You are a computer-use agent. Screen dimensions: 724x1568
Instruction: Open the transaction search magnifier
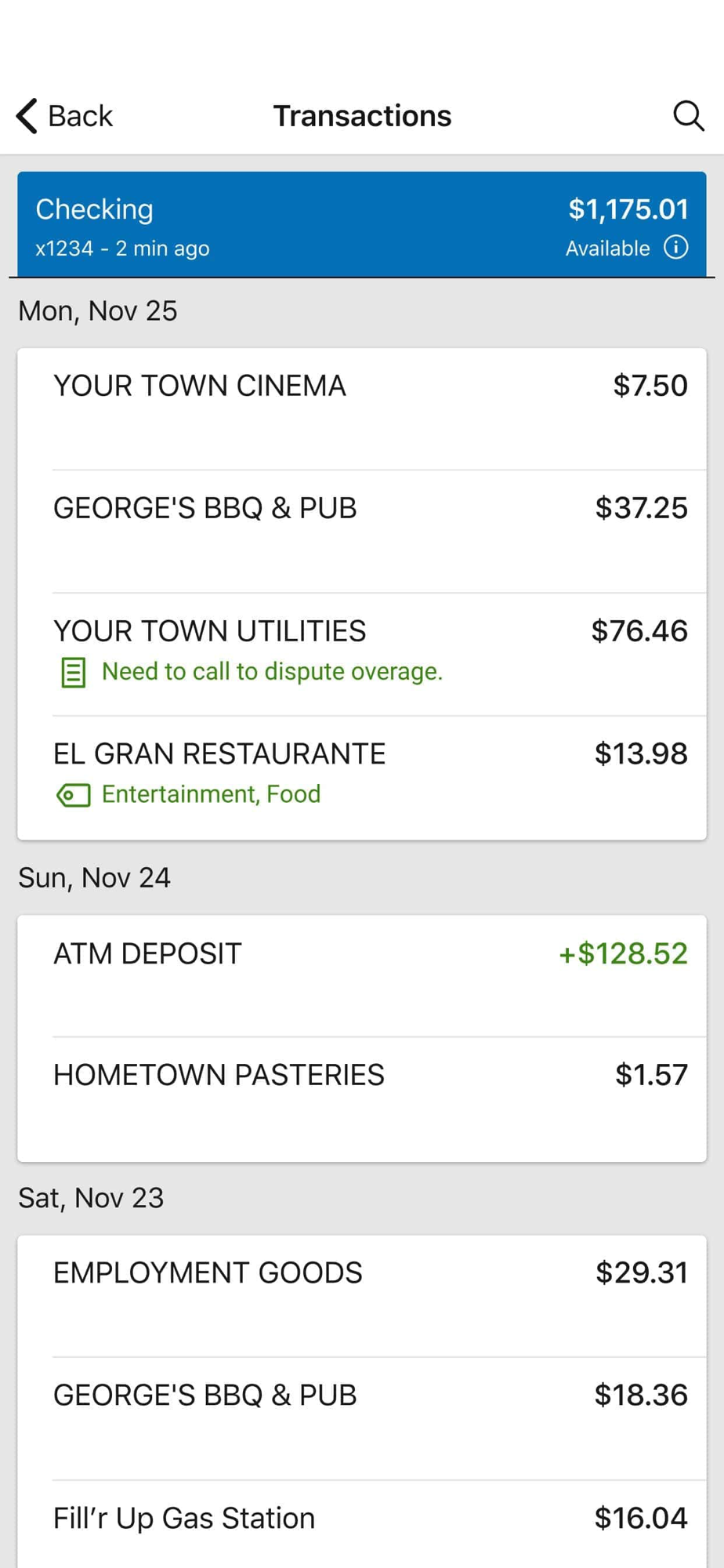(x=688, y=116)
